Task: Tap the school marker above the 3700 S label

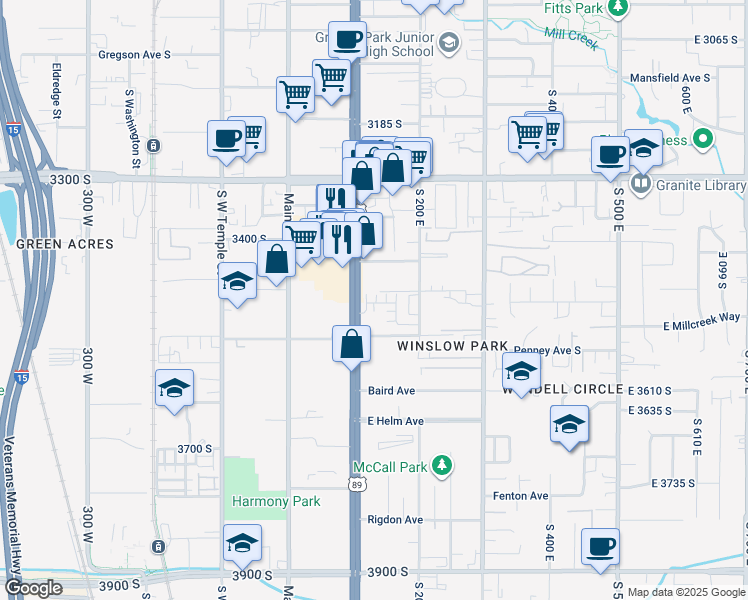Action: [174, 388]
